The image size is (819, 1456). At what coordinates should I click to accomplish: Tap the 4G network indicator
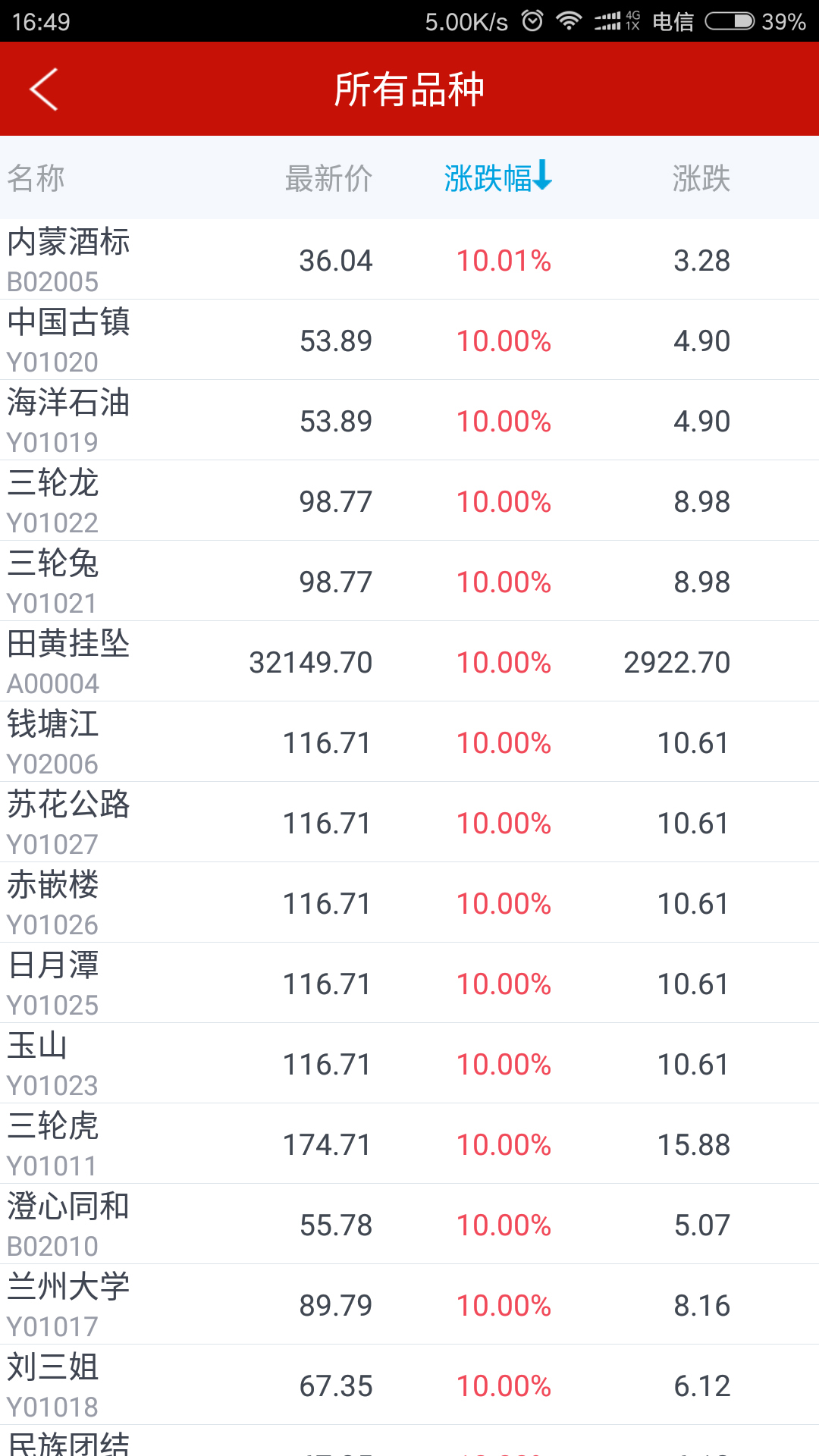(x=634, y=22)
